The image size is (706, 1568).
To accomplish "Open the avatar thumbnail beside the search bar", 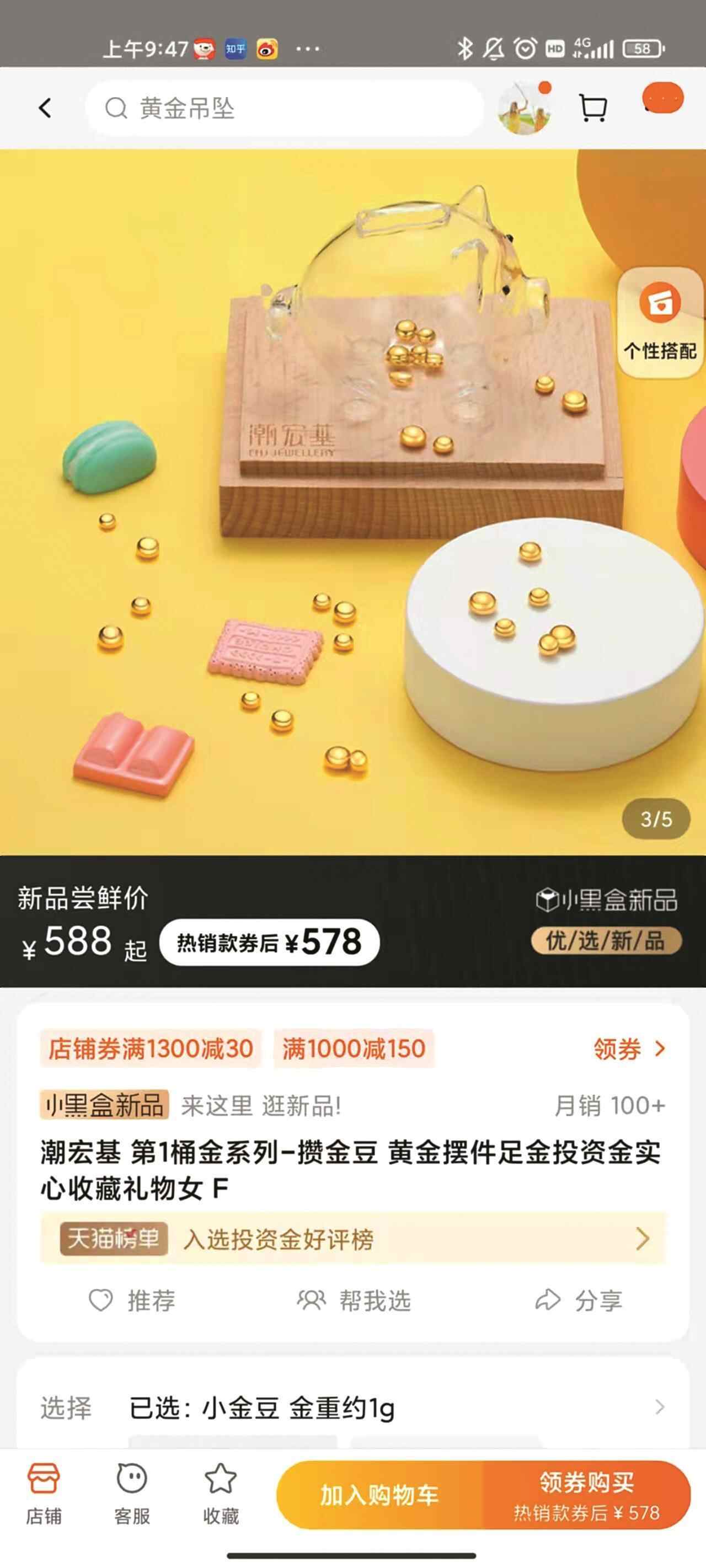I will pyautogui.click(x=525, y=109).
